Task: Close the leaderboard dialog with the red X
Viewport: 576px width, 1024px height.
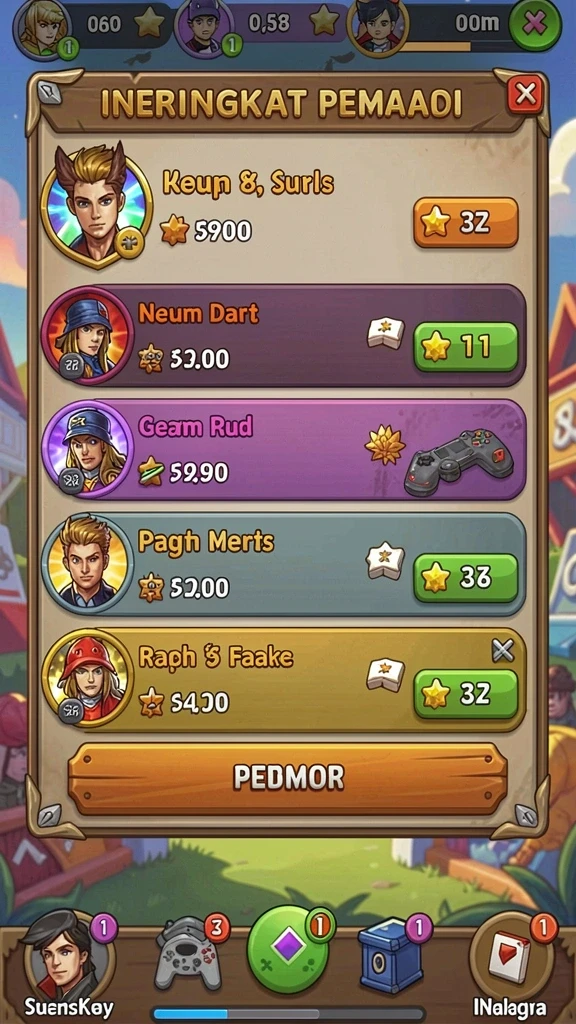Action: pos(525,95)
